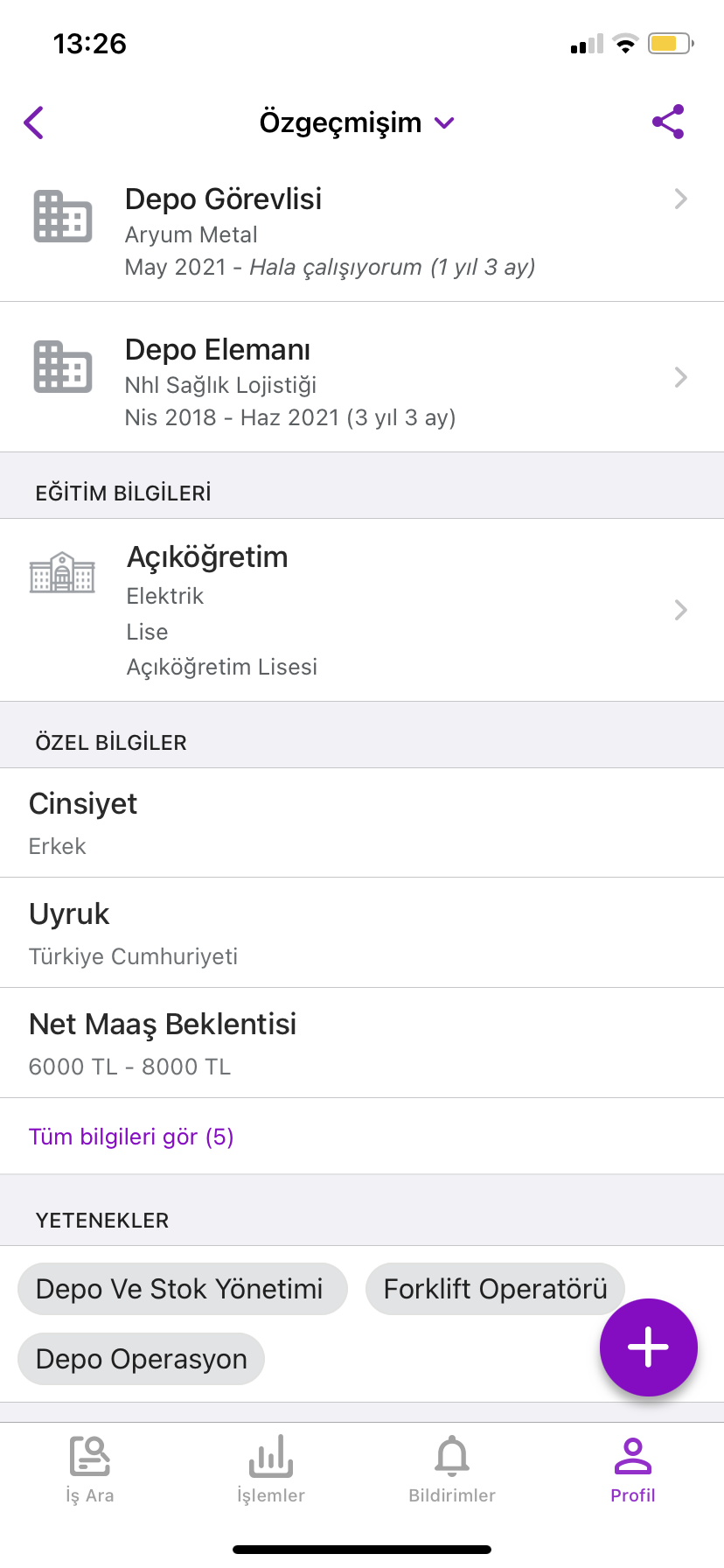
Task: Select the Depo Operasyon skill chip
Action: click(141, 1359)
